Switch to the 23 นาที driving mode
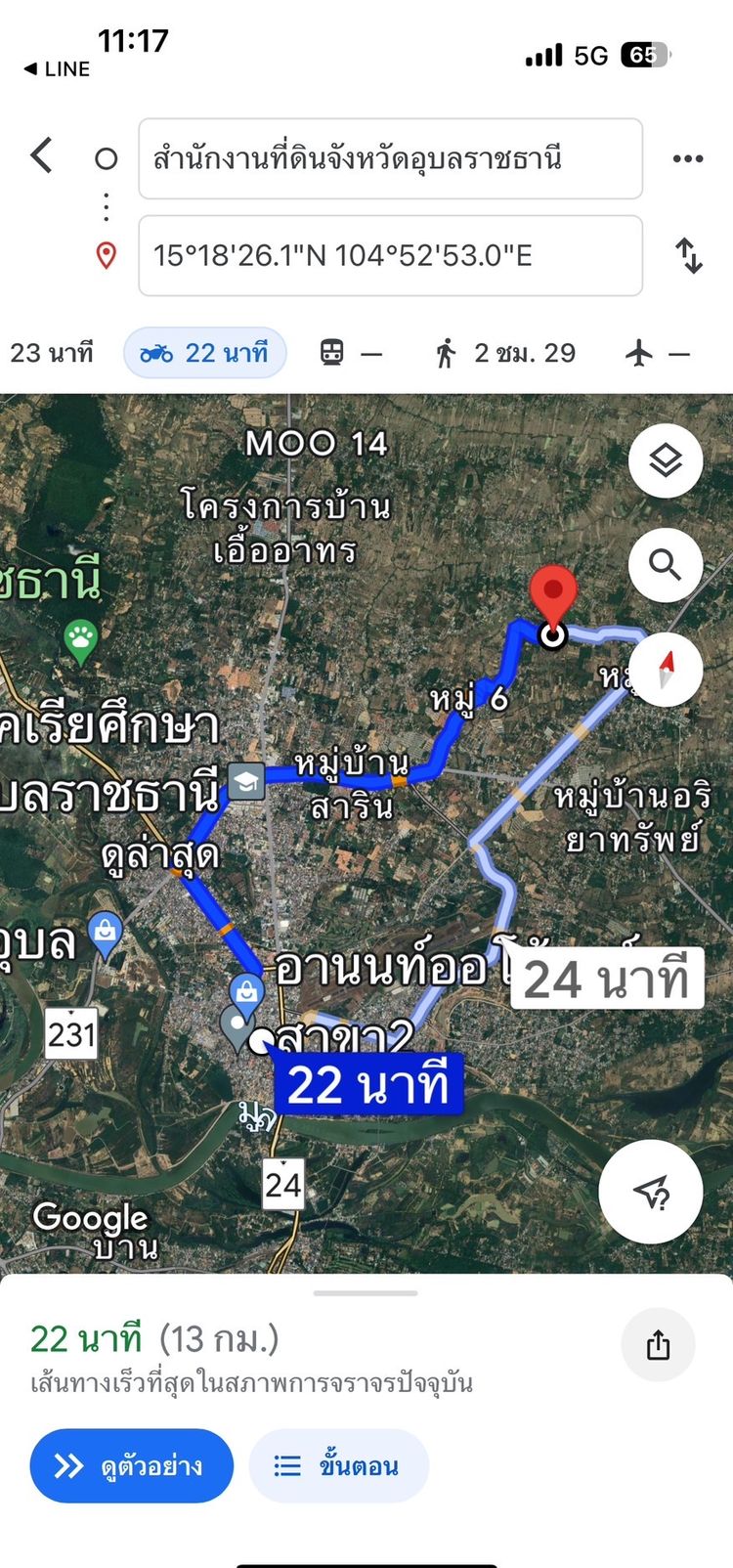Viewport: 733px width, 1568px height. pyautogui.click(x=51, y=353)
